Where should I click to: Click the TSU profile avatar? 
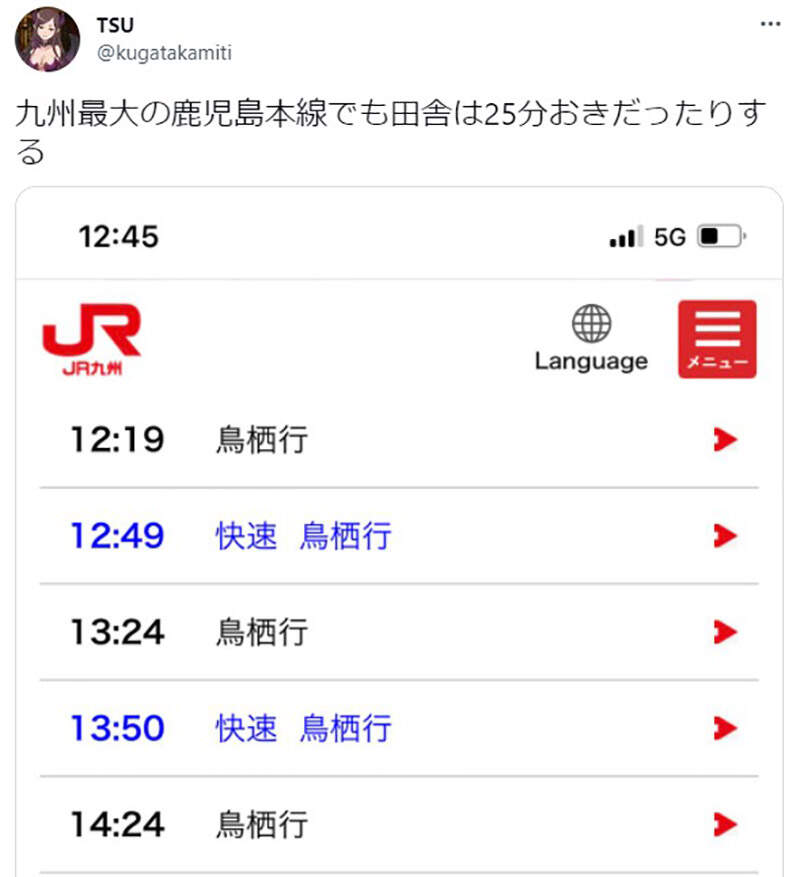click(48, 35)
